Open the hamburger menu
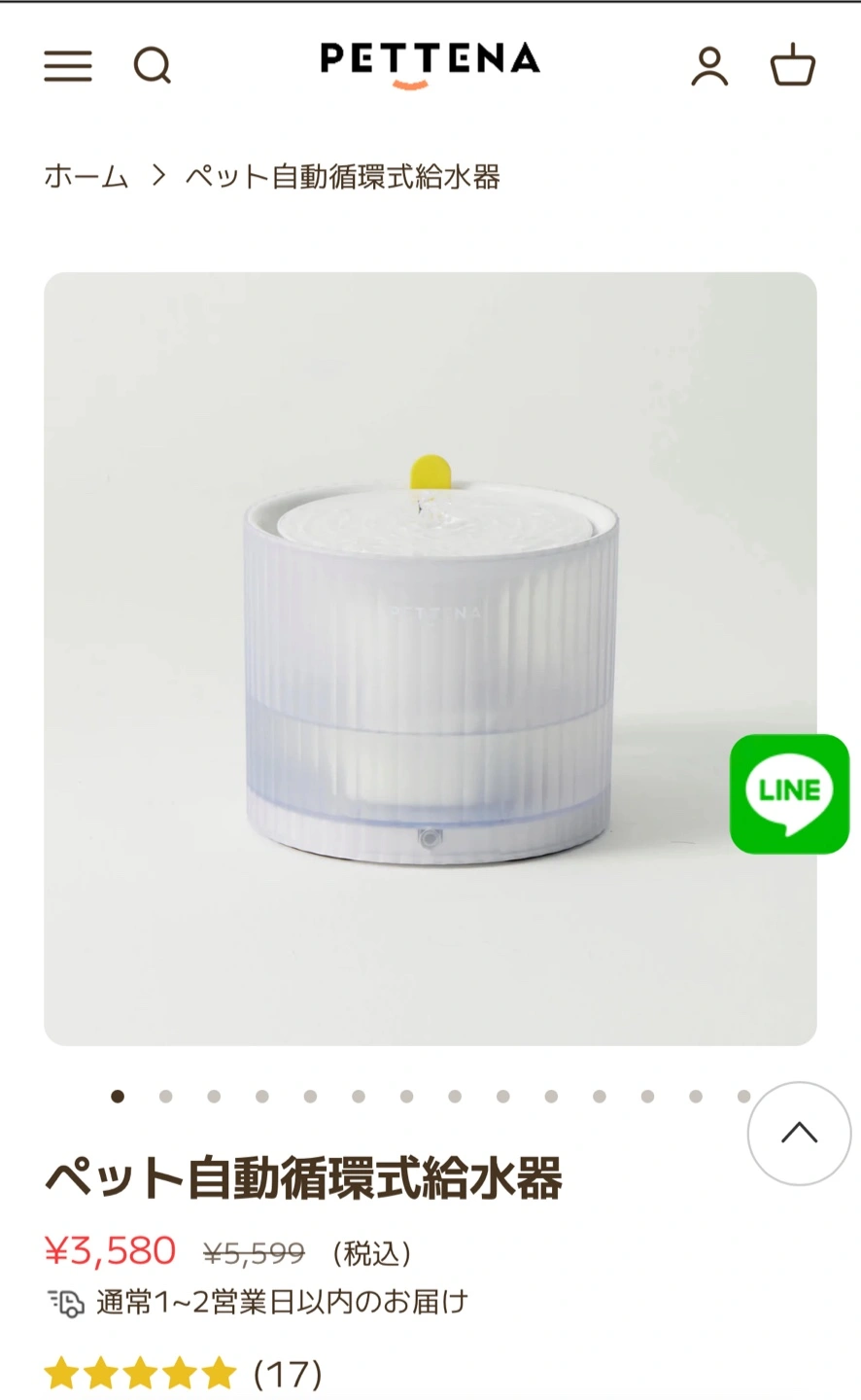861x1400 pixels. [x=68, y=66]
